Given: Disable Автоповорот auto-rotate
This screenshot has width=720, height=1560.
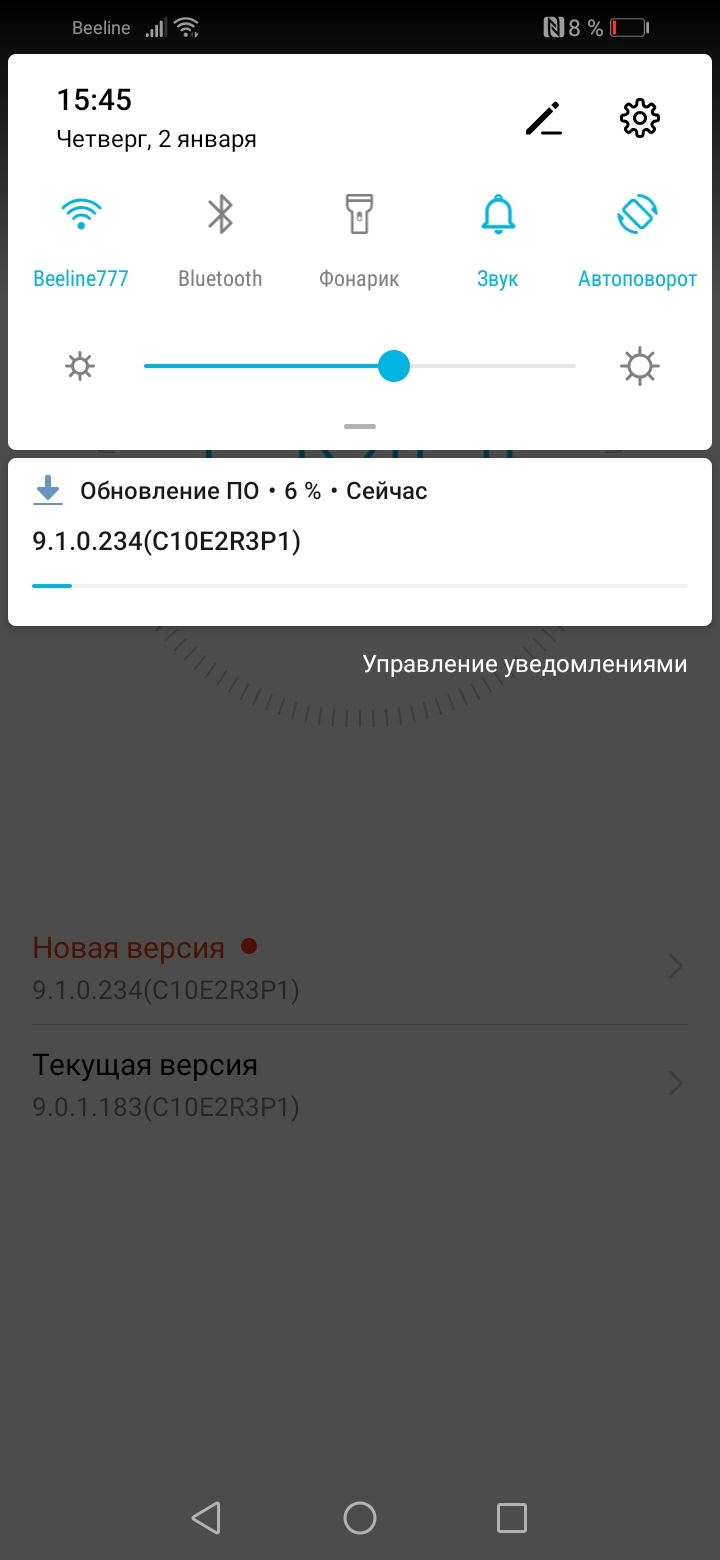Looking at the screenshot, I should pyautogui.click(x=637, y=216).
